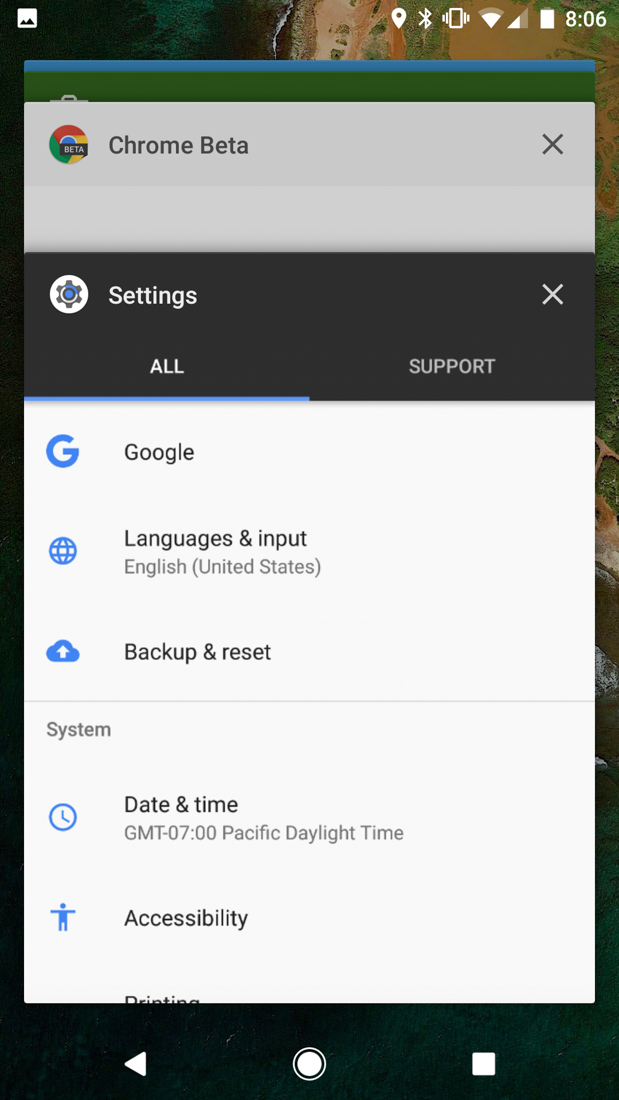Close the Chrome Beta recent app card

552,145
